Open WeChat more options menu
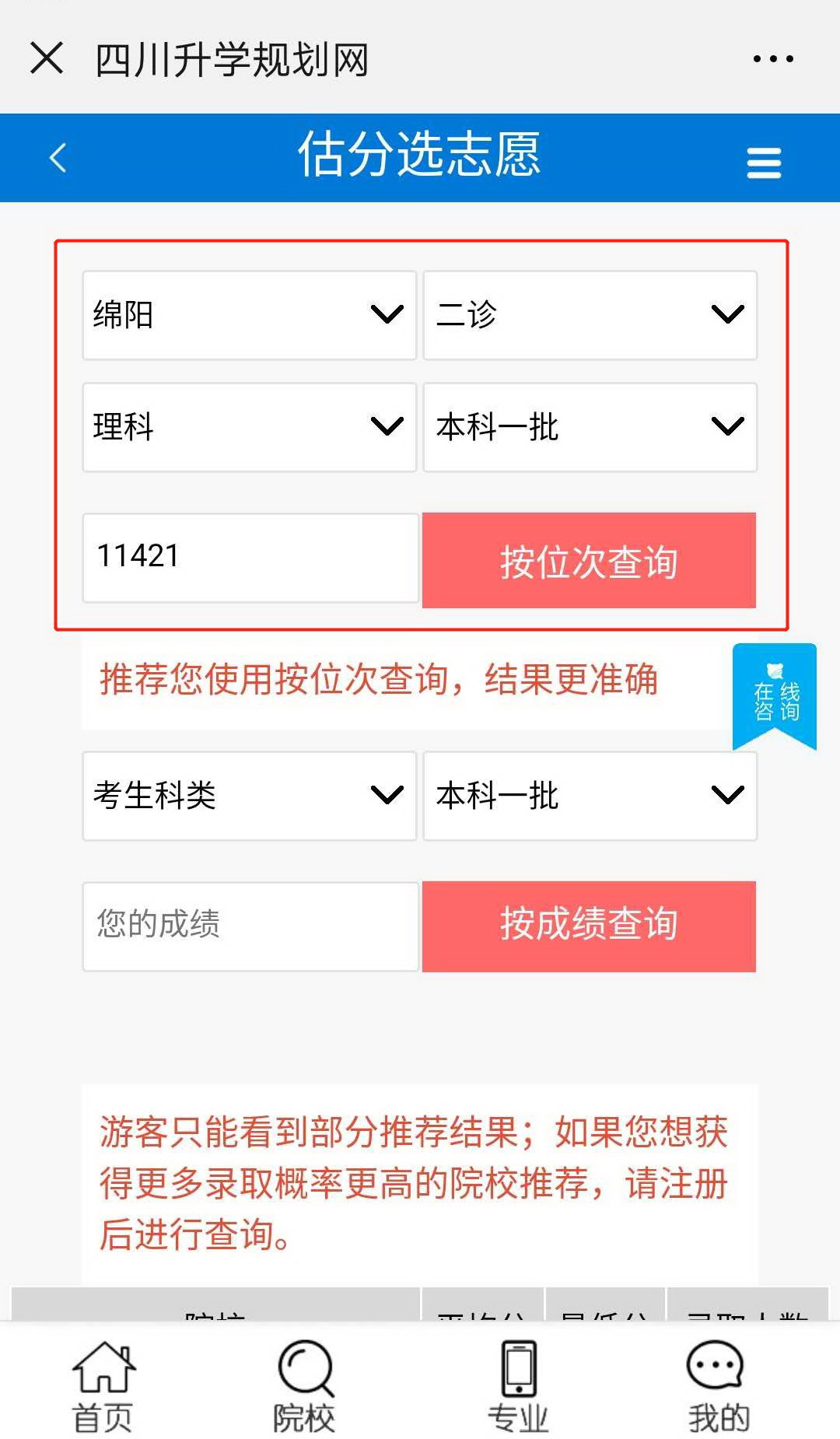 pos(772,58)
